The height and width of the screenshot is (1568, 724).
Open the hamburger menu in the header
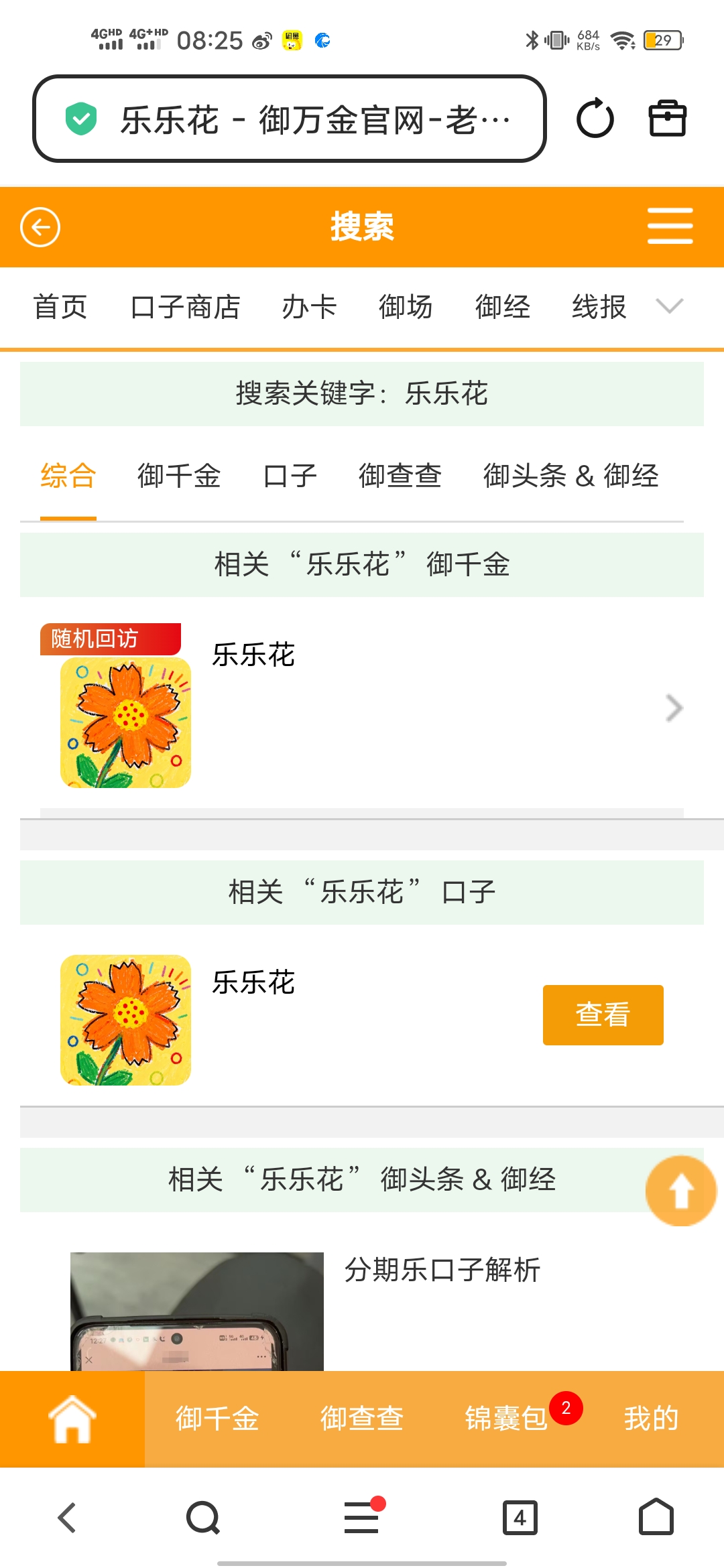click(670, 226)
